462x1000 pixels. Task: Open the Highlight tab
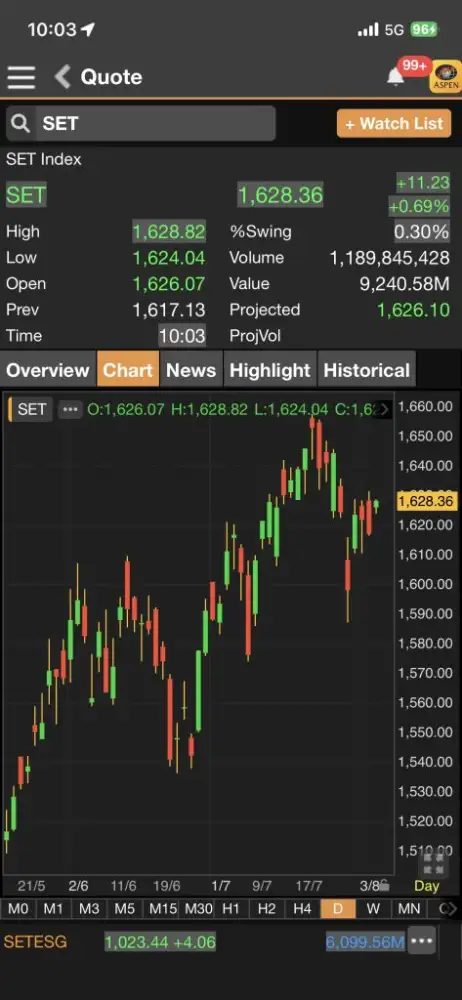[270, 369]
